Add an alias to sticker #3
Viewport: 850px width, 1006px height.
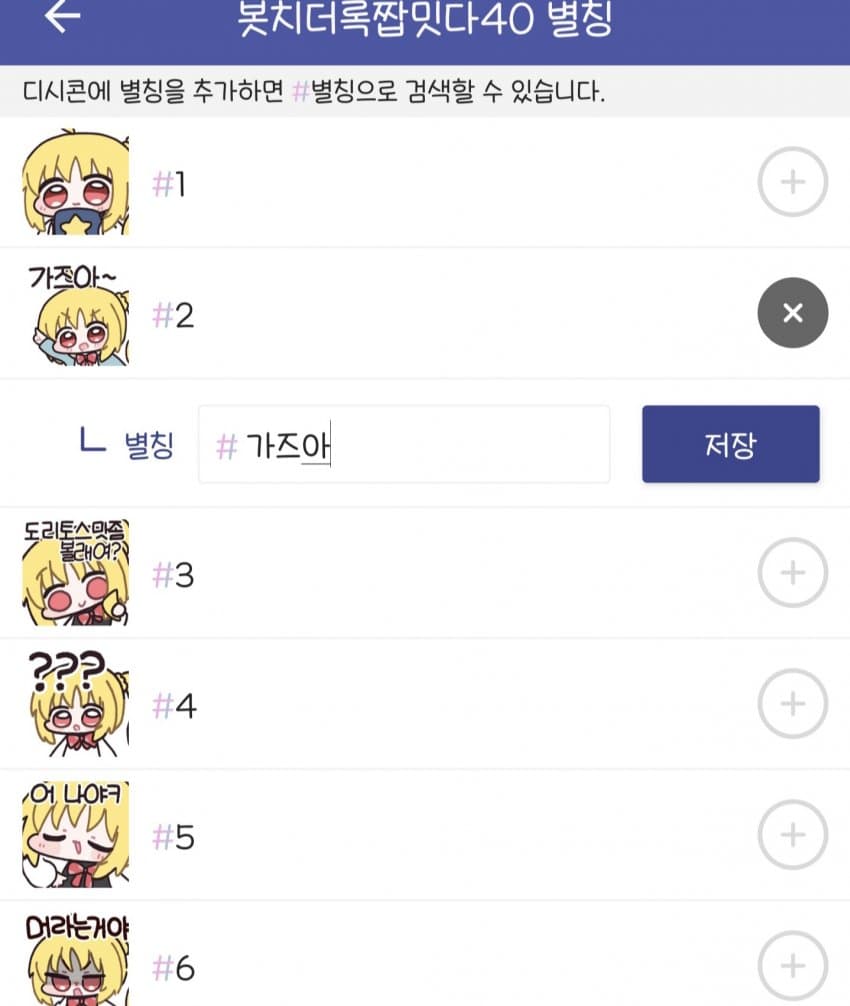click(792, 573)
